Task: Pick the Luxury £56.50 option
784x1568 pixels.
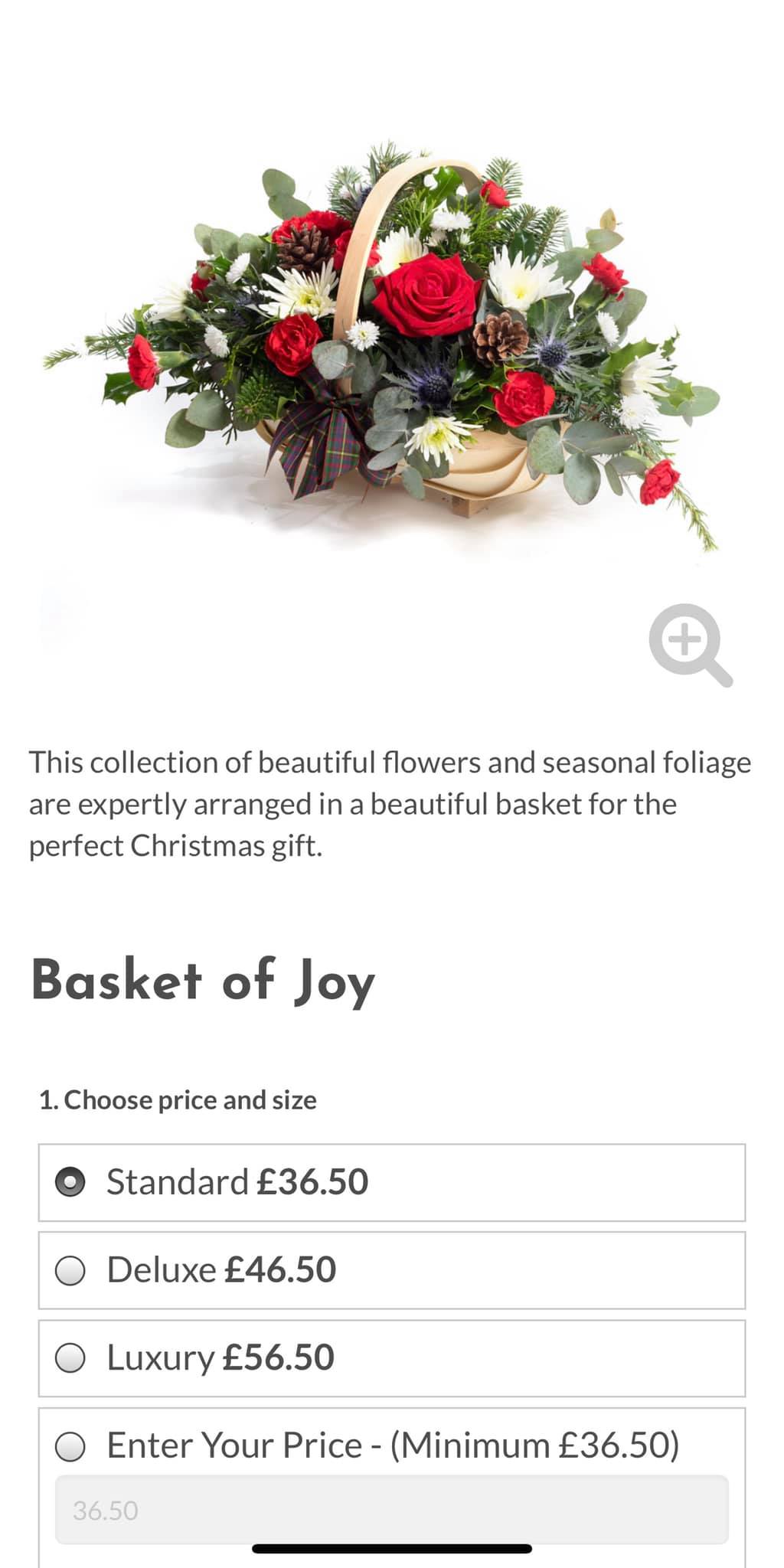Action: 392,1358
